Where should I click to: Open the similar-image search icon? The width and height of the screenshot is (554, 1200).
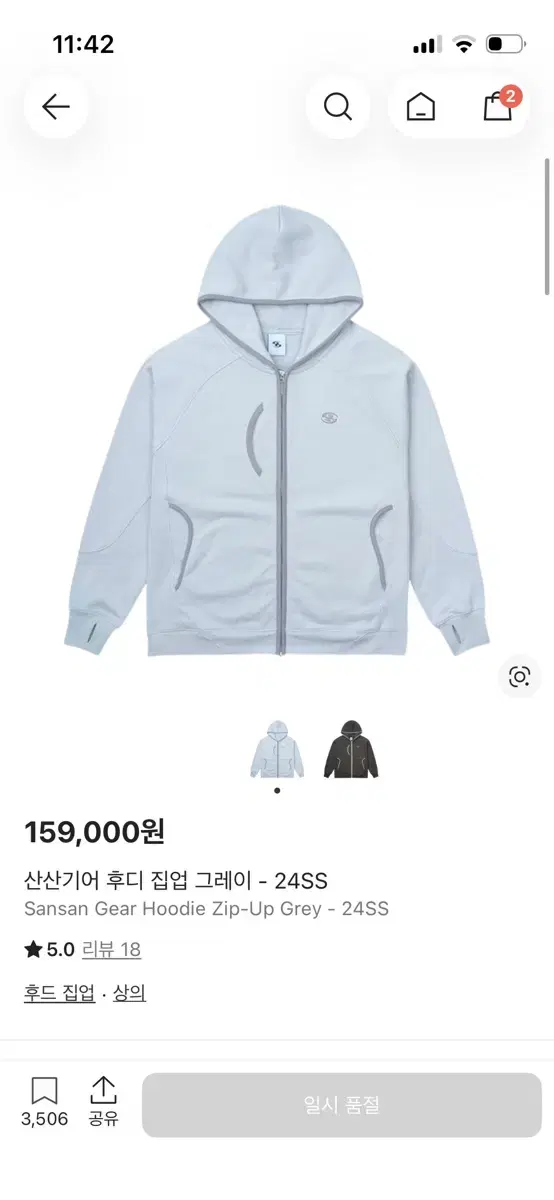tap(519, 677)
